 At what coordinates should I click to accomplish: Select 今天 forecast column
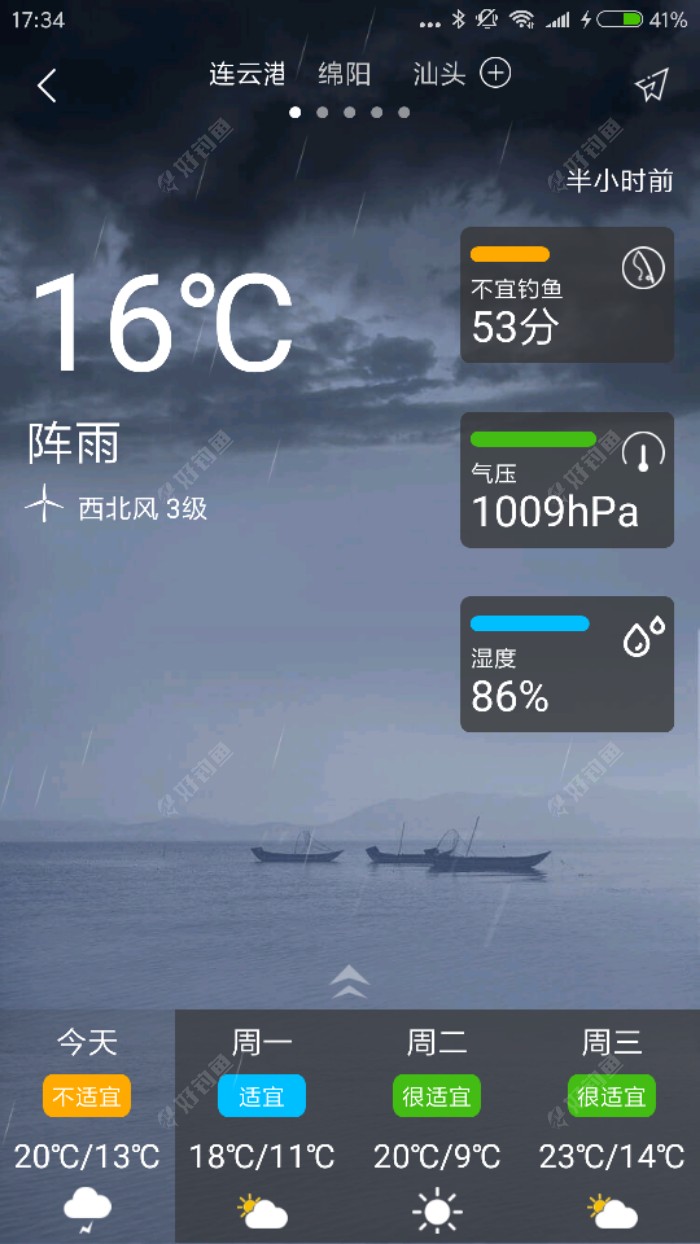coord(87,1125)
